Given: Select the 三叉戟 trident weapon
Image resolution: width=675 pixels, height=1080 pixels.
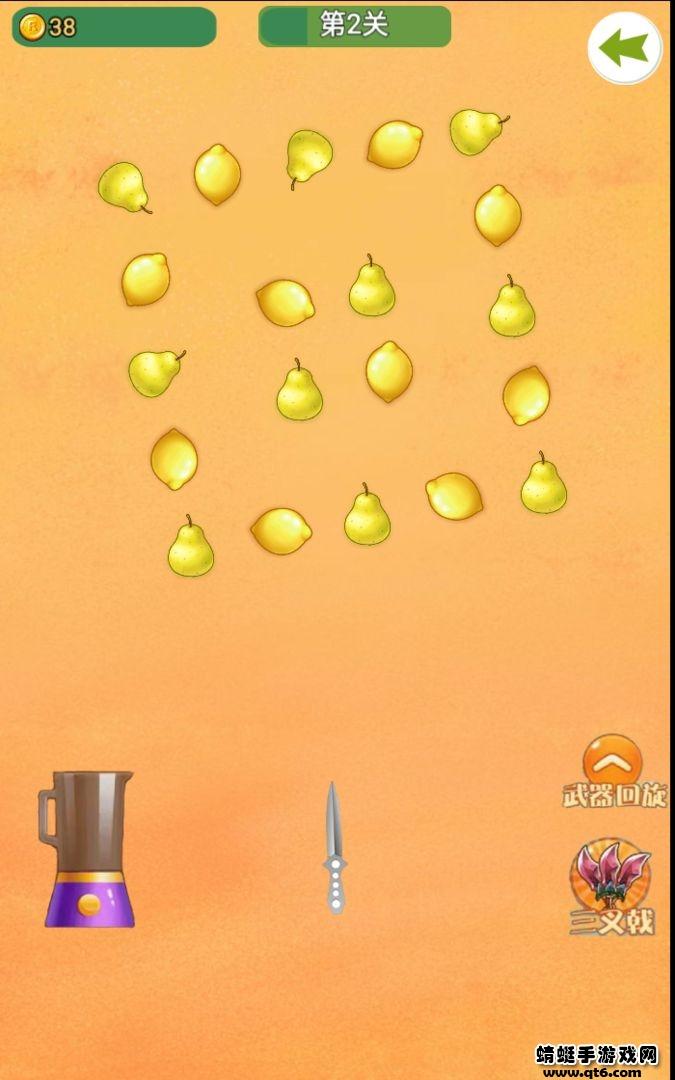Looking at the screenshot, I should pos(611,886).
